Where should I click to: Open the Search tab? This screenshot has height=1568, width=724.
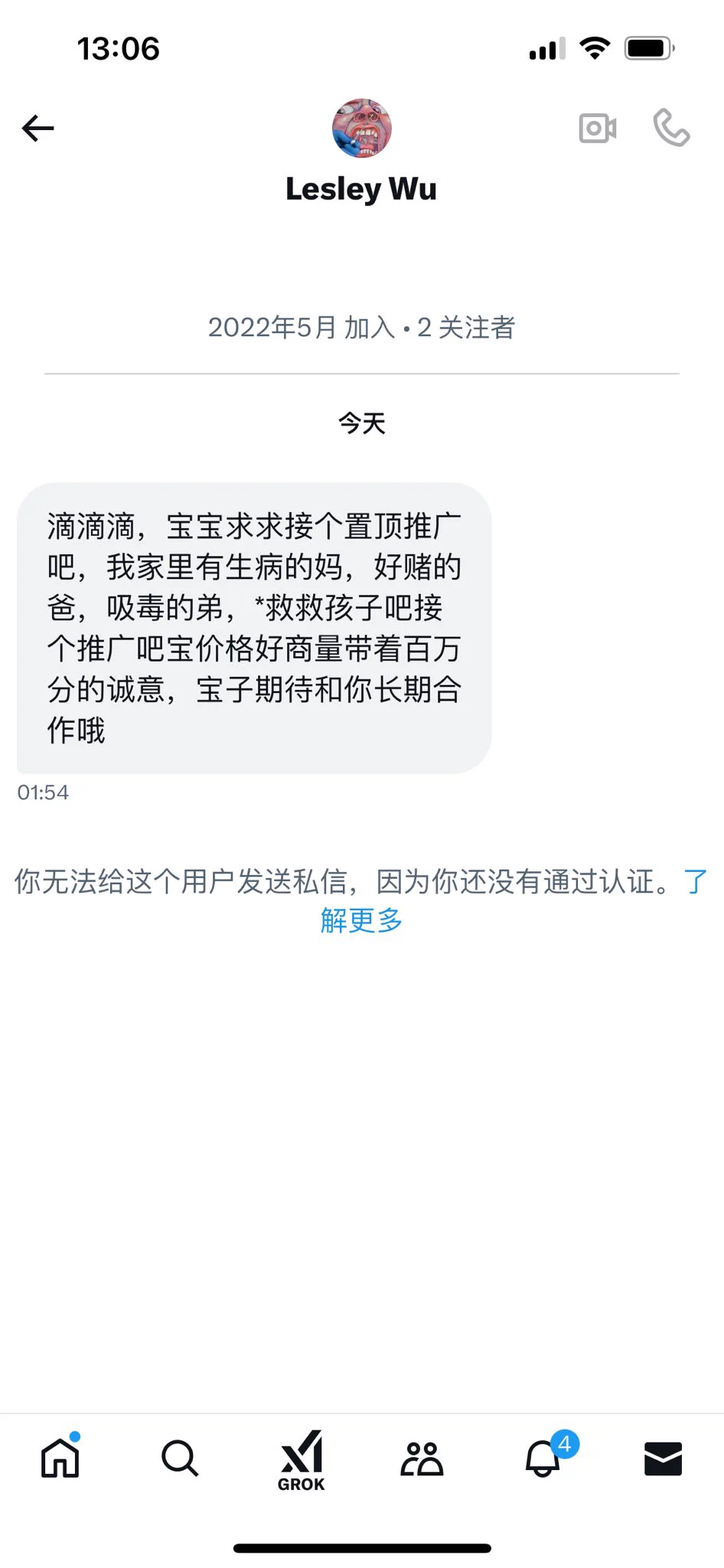[180, 1458]
